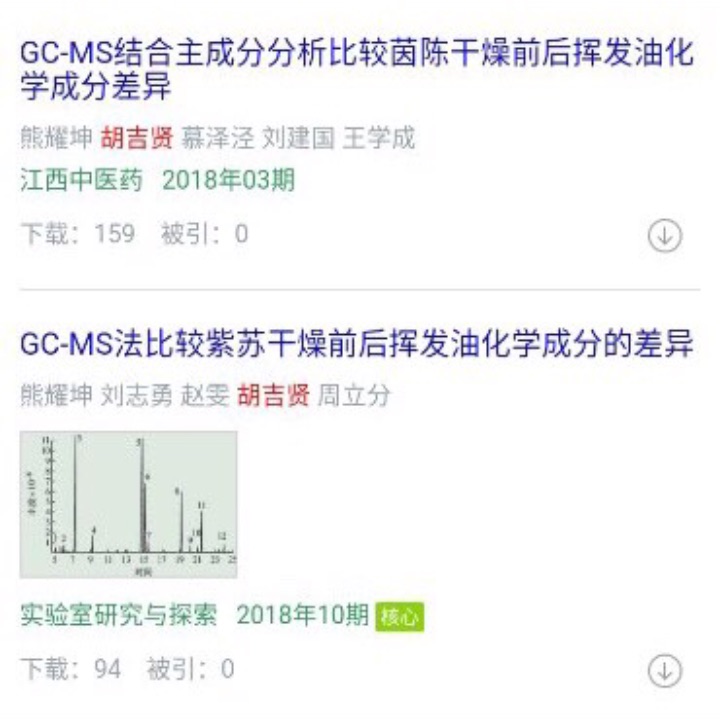Image resolution: width=720 pixels, height=720 pixels.
Task: Download the 紫苏 paper from 实验室研究与探索
Action: coord(665,670)
